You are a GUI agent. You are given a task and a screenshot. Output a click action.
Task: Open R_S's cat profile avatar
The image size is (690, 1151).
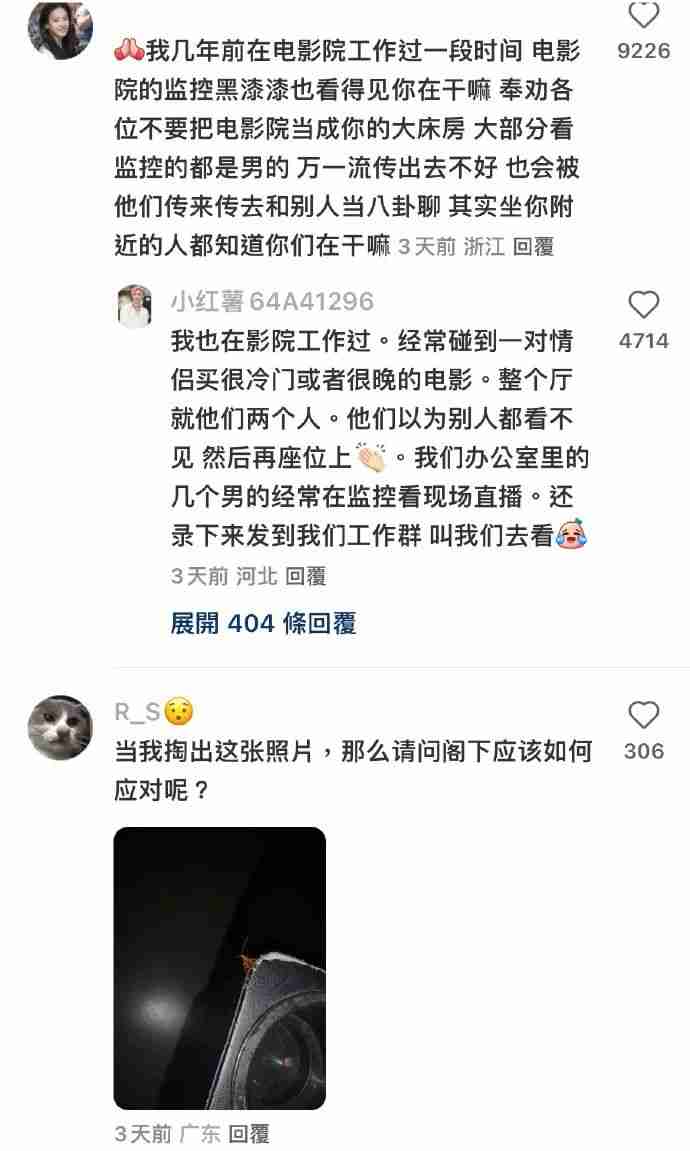pos(60,728)
